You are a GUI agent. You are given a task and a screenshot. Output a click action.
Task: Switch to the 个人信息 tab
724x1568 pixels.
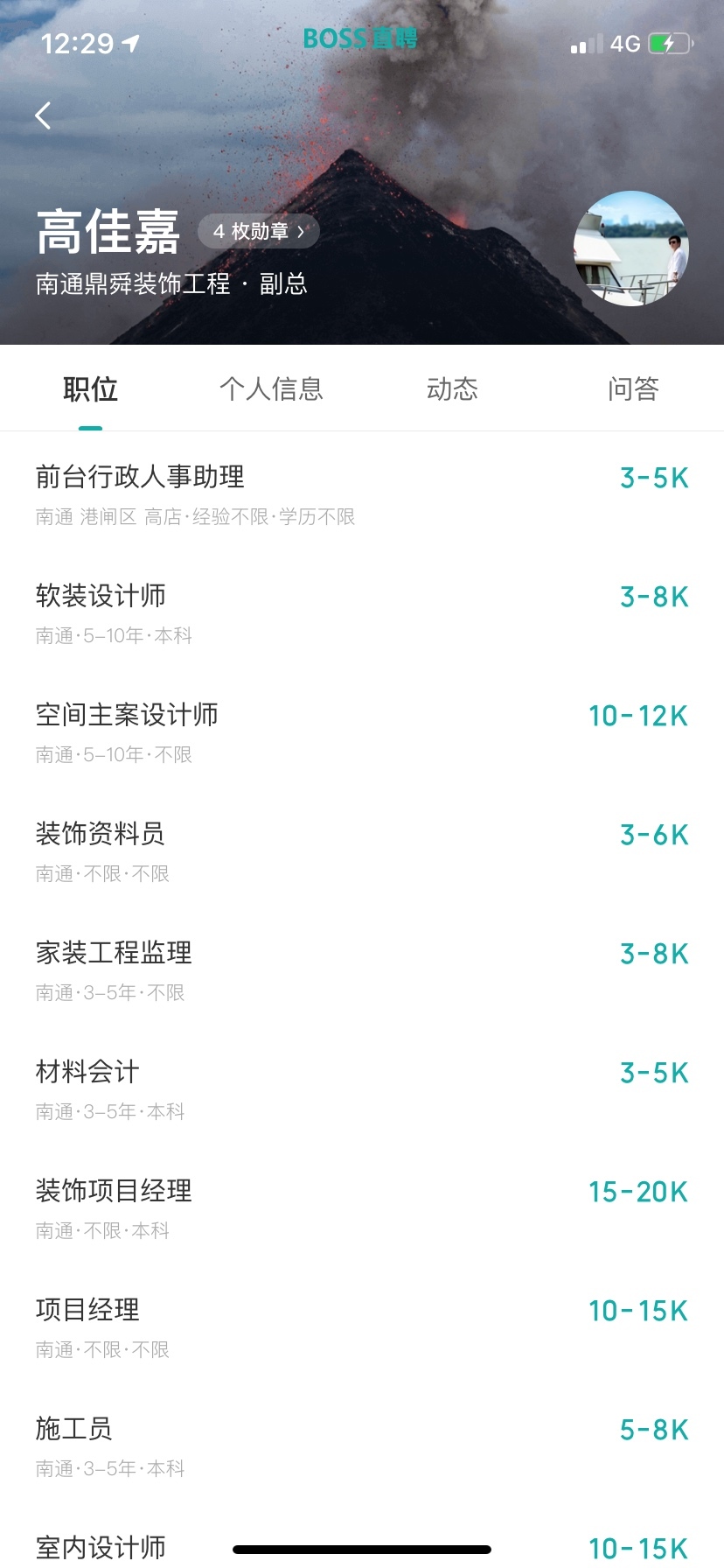point(271,389)
